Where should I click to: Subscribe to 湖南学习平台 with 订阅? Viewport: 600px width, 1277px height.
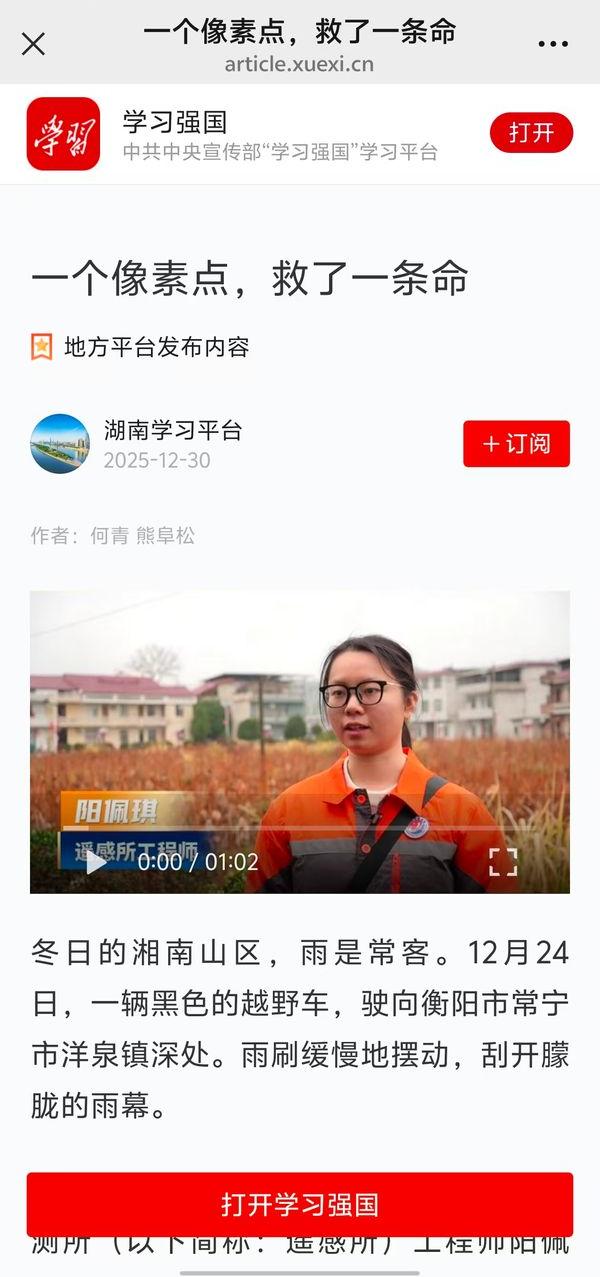[x=516, y=444]
